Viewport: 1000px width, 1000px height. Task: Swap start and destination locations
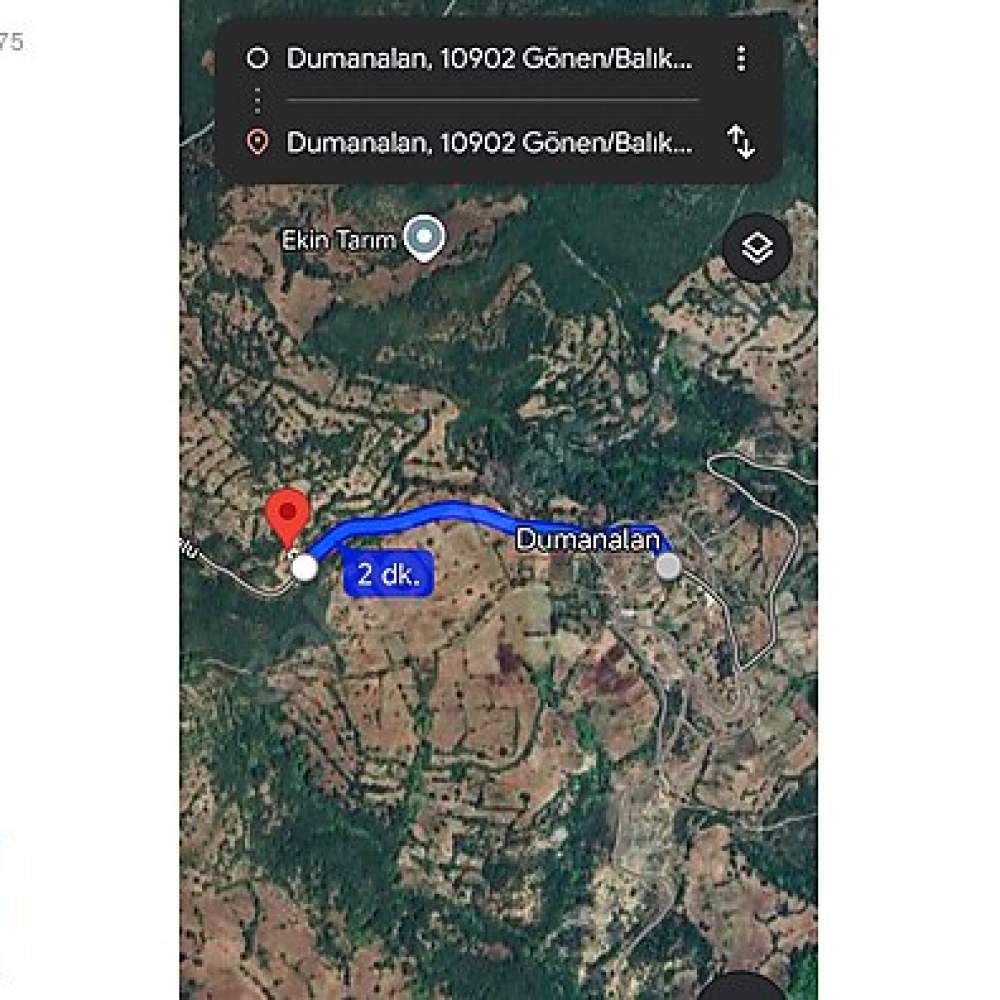[x=741, y=143]
